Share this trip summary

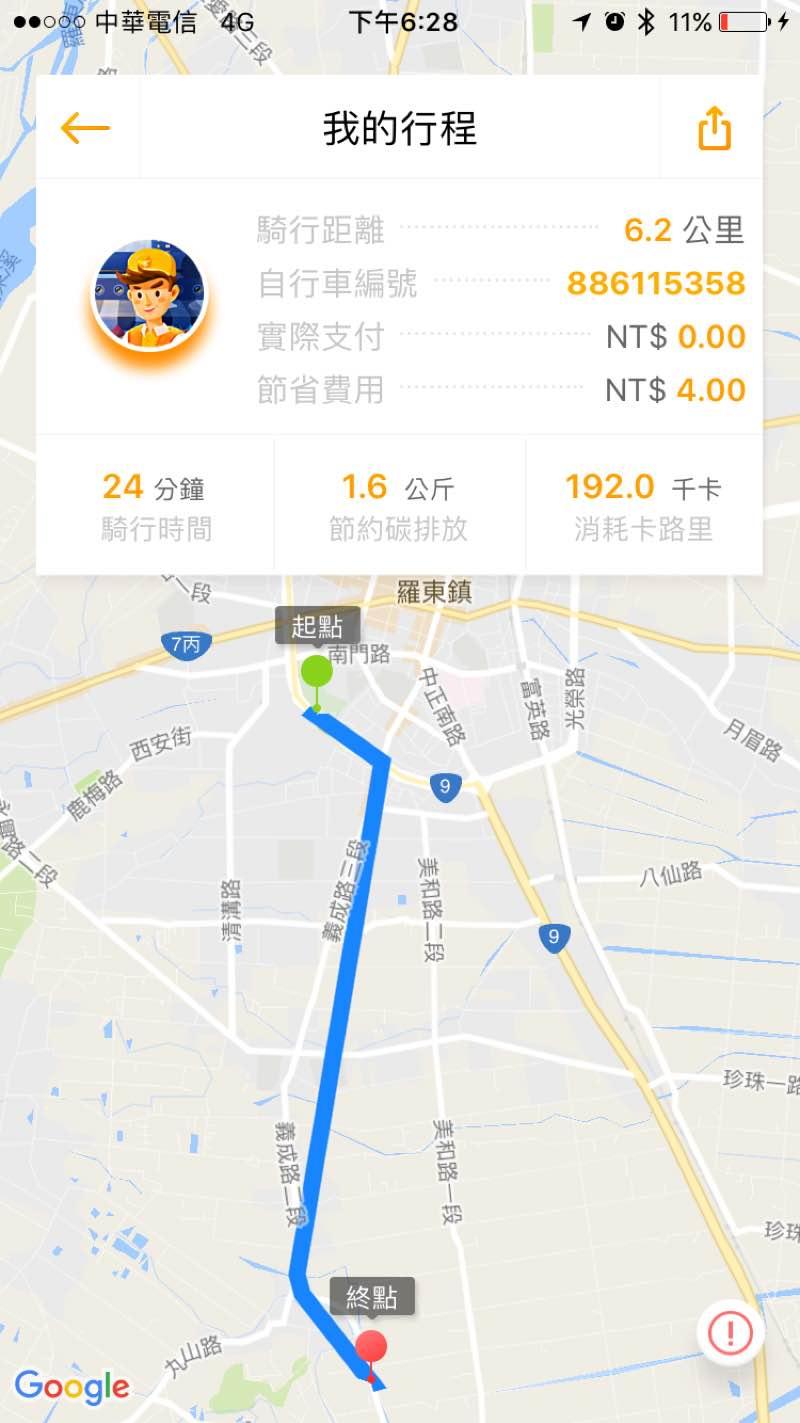(714, 129)
